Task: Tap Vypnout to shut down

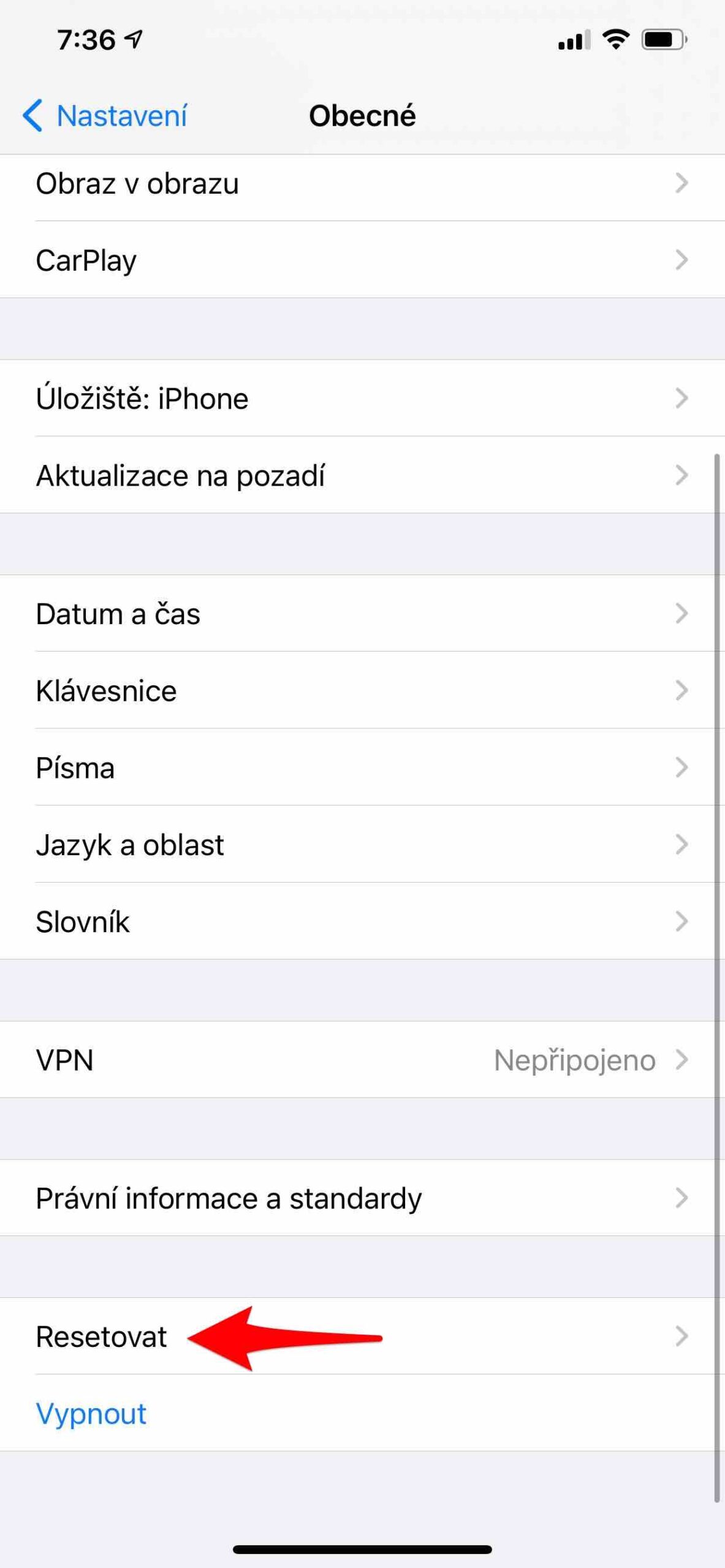Action: [x=91, y=1414]
